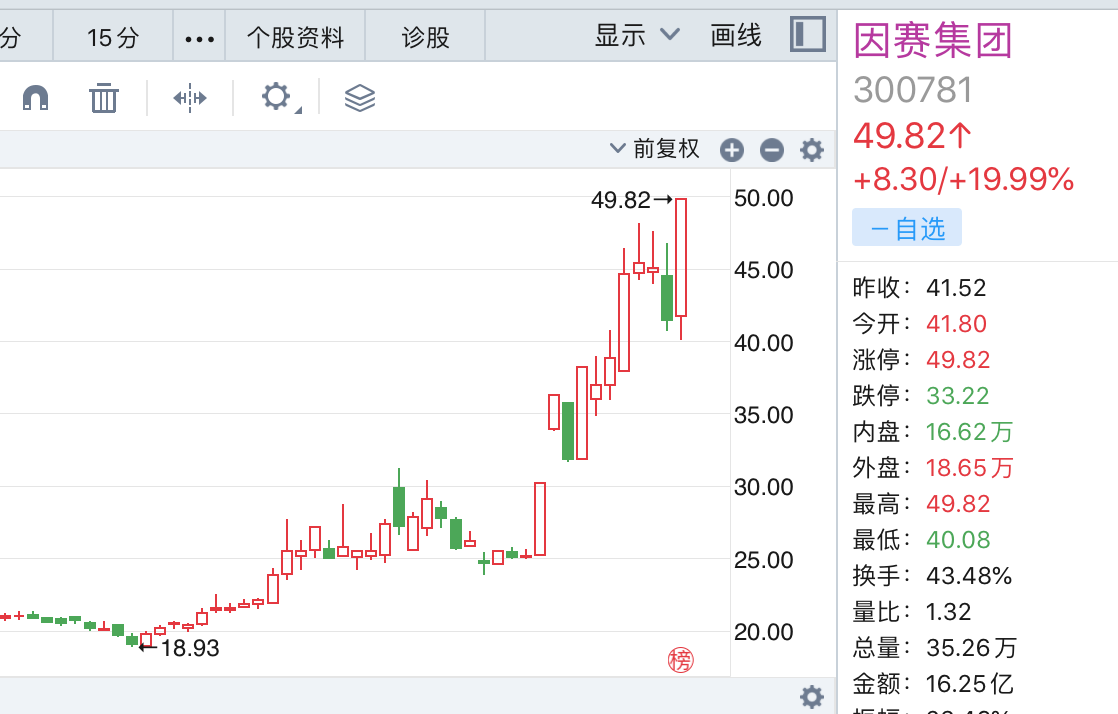1118x714 pixels.
Task: Toggle the side panel layout icon
Action: click(808, 34)
